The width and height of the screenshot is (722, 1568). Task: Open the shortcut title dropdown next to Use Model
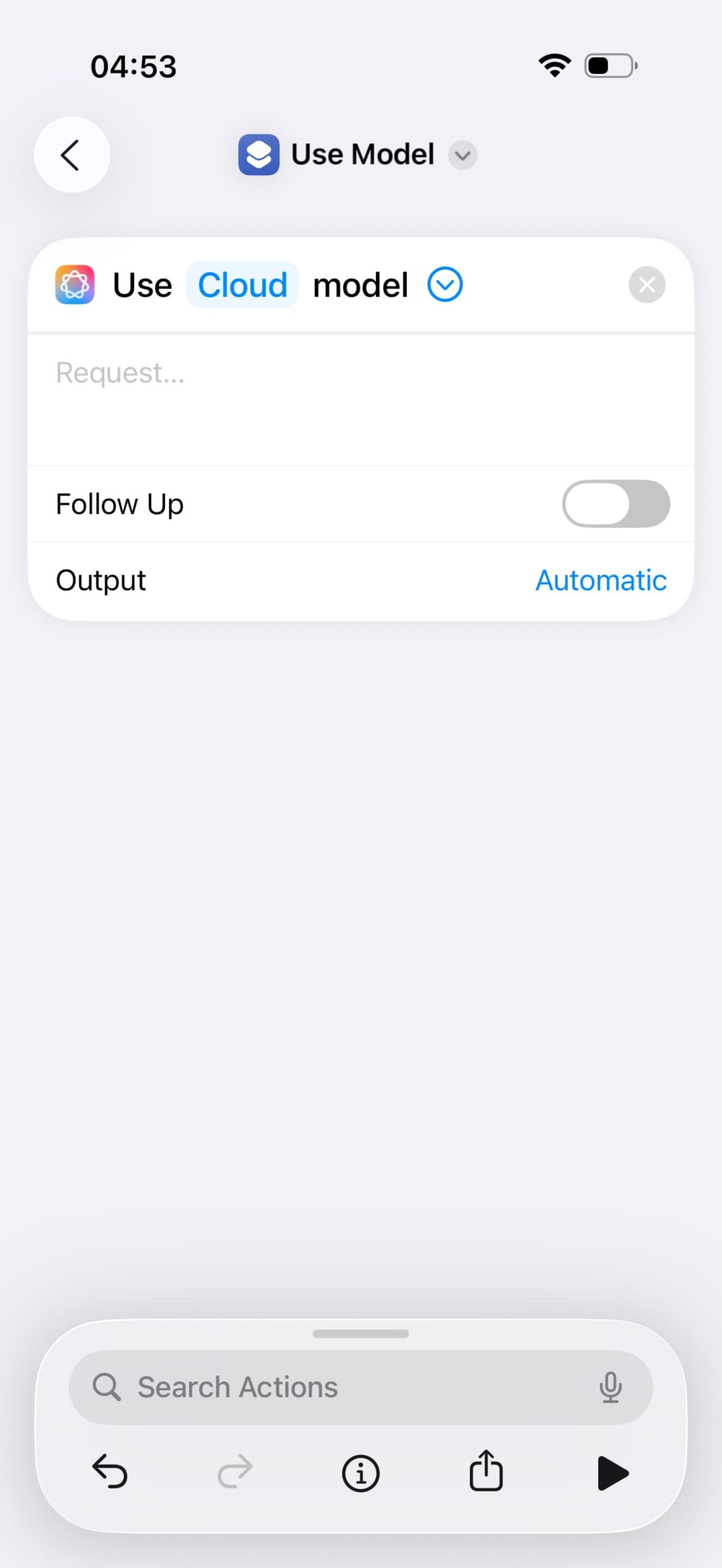[x=462, y=156]
